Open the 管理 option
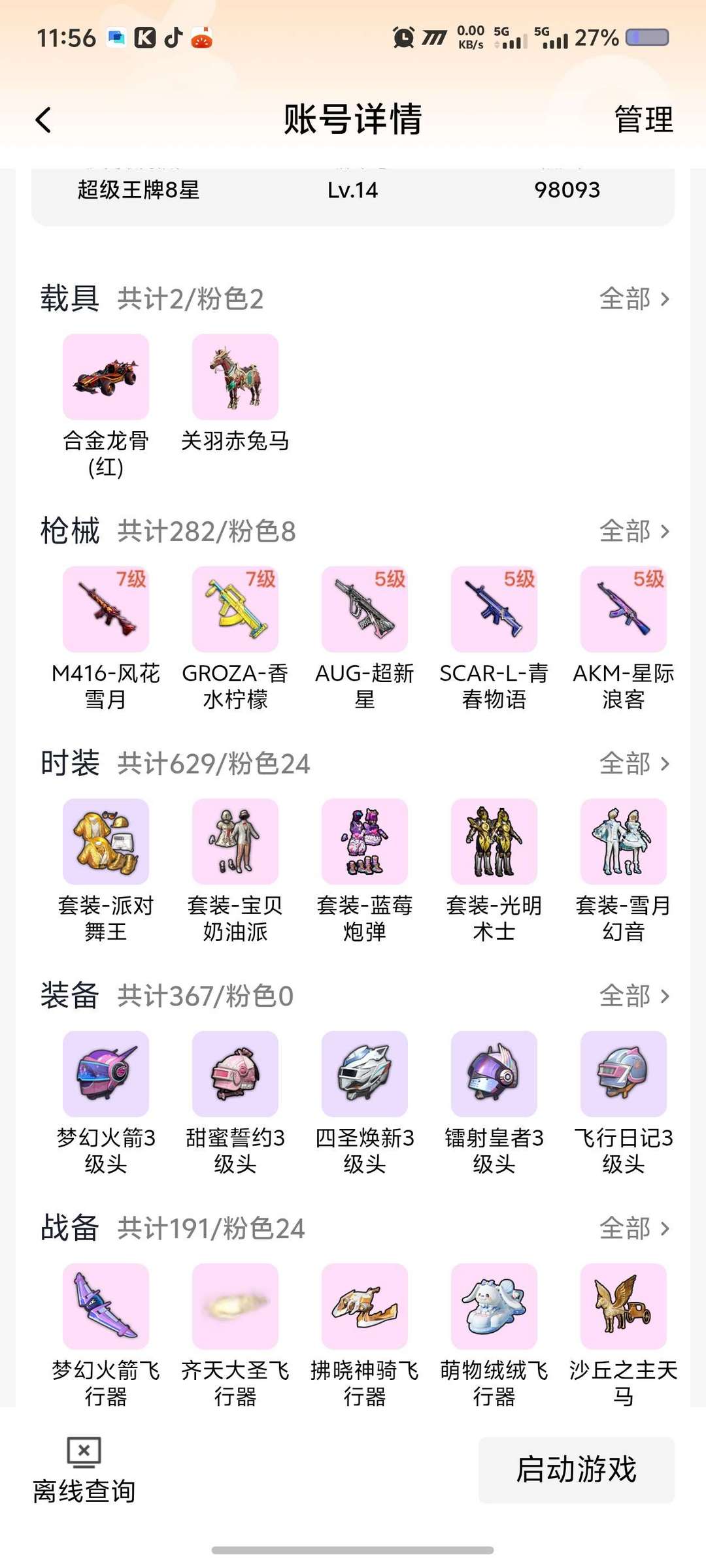The width and height of the screenshot is (706, 1568). tap(643, 120)
